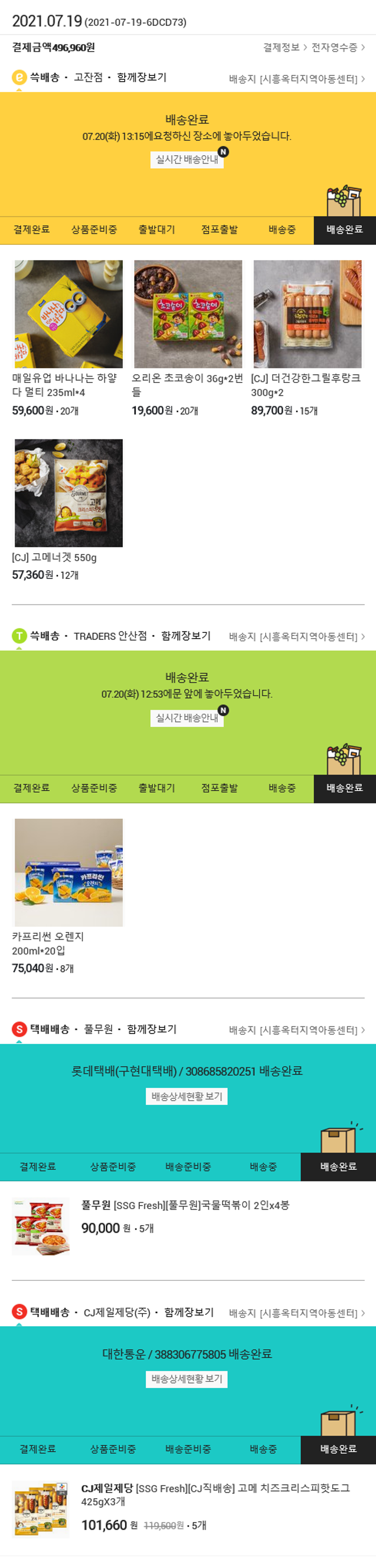Open 실시간 배송안내 in the yellow banner

[x=187, y=160]
